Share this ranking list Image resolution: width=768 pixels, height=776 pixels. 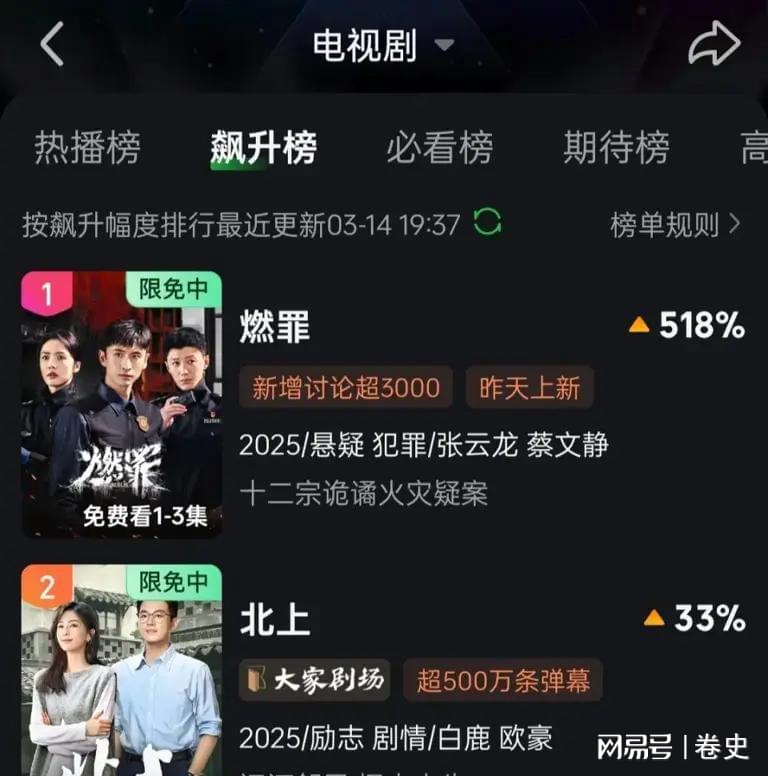(x=714, y=45)
